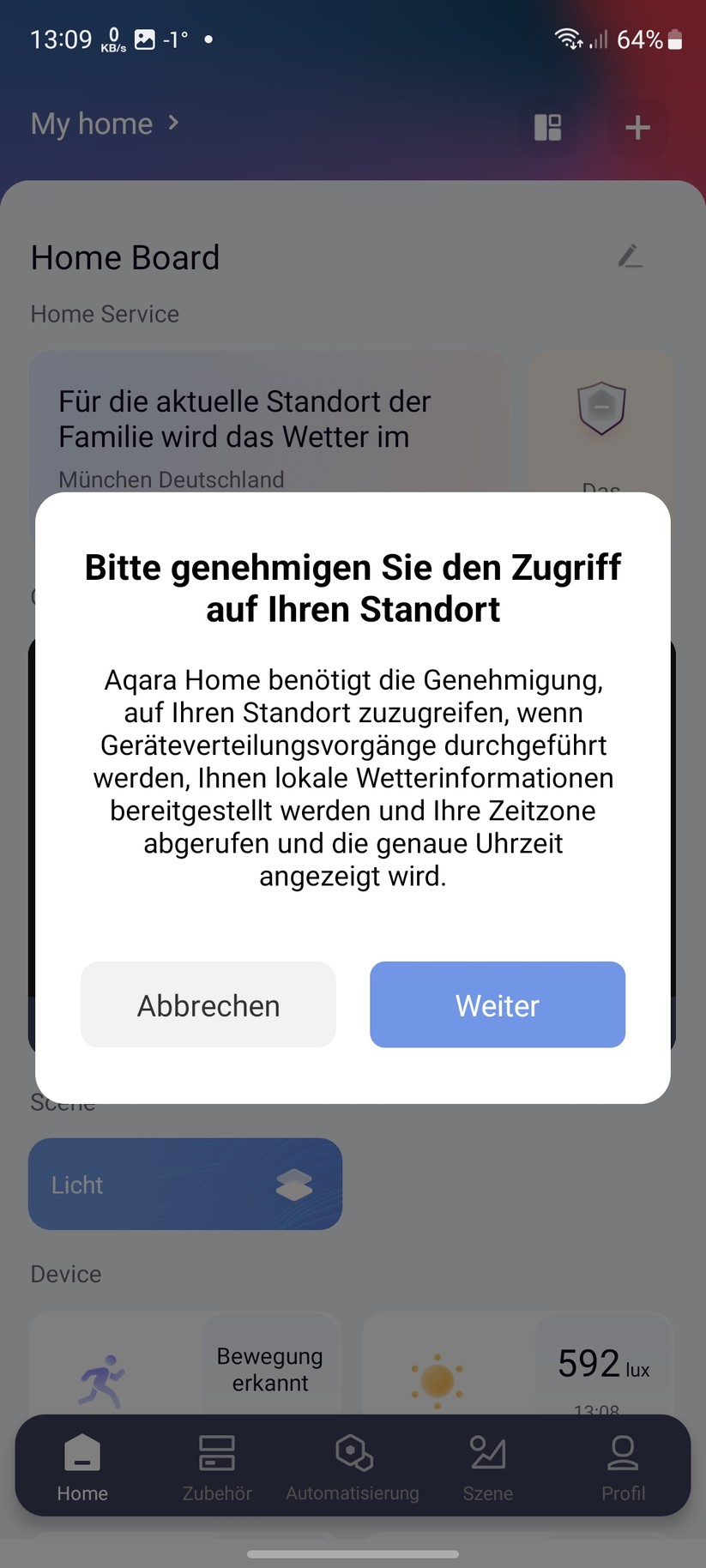This screenshot has height=1568, width=706.
Task: Tap the security shield icon card
Action: [603, 409]
